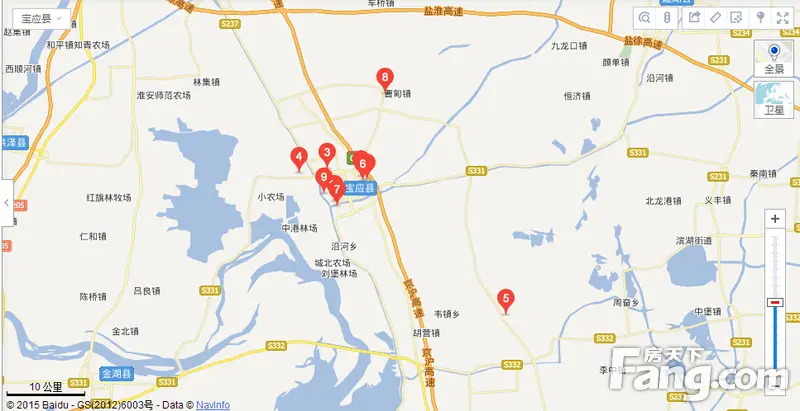Expand the left side panel arrow
The width and height of the screenshot is (800, 411).
[x=6, y=203]
